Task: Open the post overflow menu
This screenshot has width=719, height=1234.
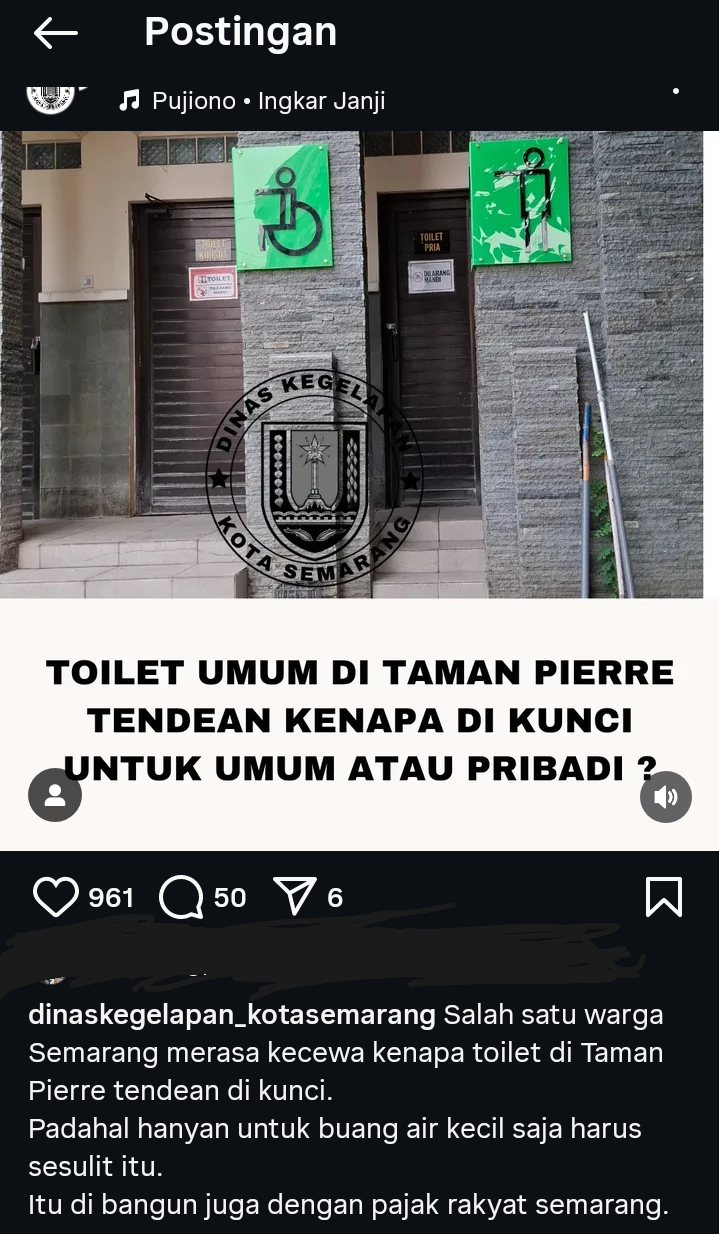Action: point(676,92)
